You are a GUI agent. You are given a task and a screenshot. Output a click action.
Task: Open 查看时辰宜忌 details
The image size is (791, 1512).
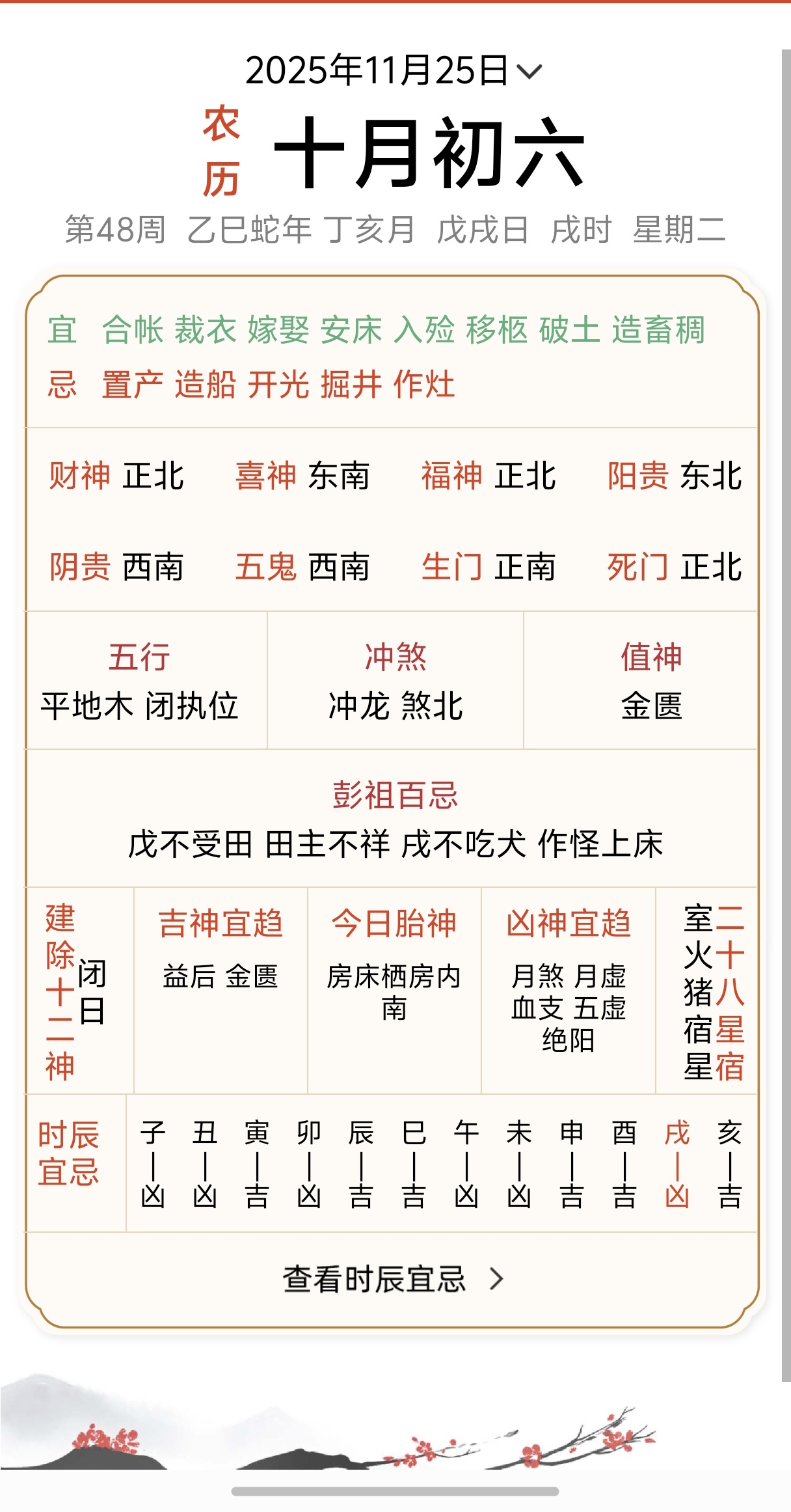click(x=393, y=1278)
